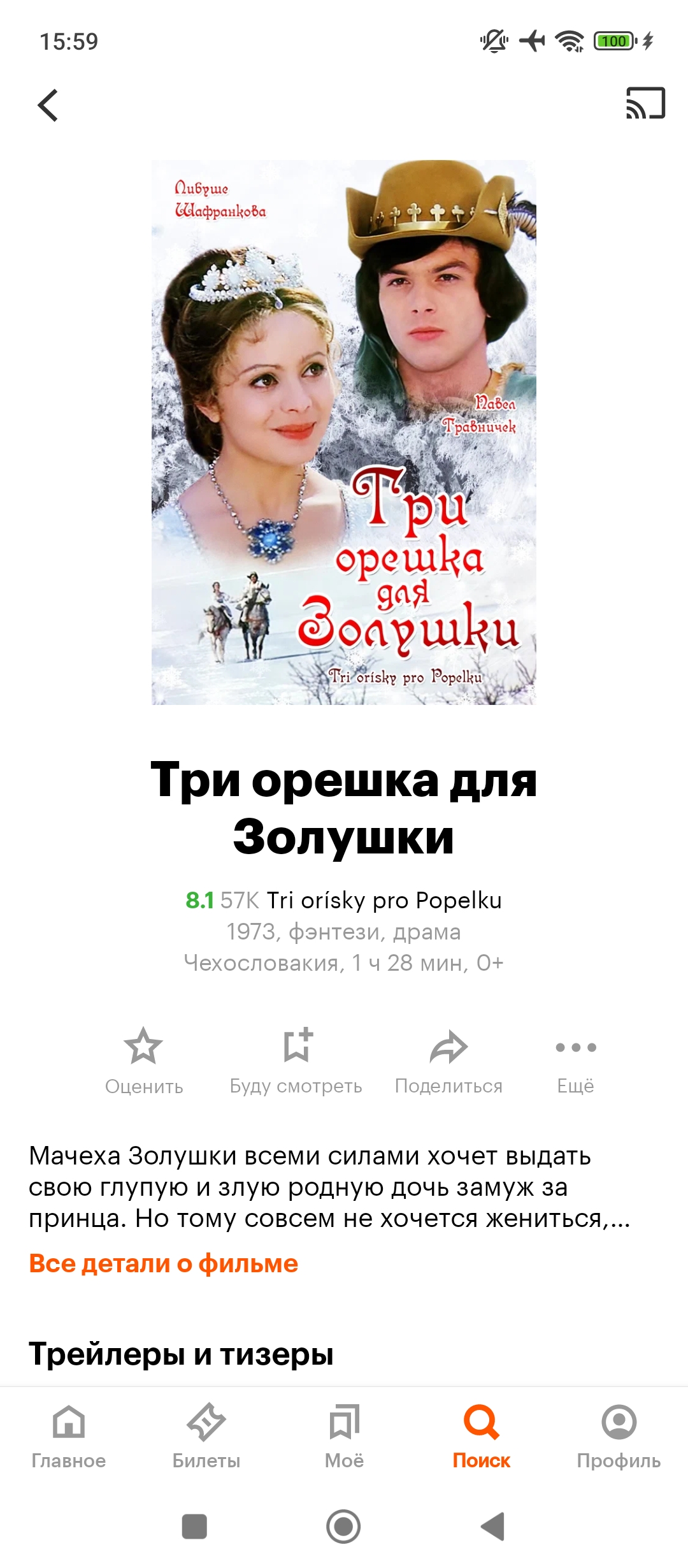Go back using the top-left arrow
This screenshot has height=1568, width=688.
click(48, 105)
